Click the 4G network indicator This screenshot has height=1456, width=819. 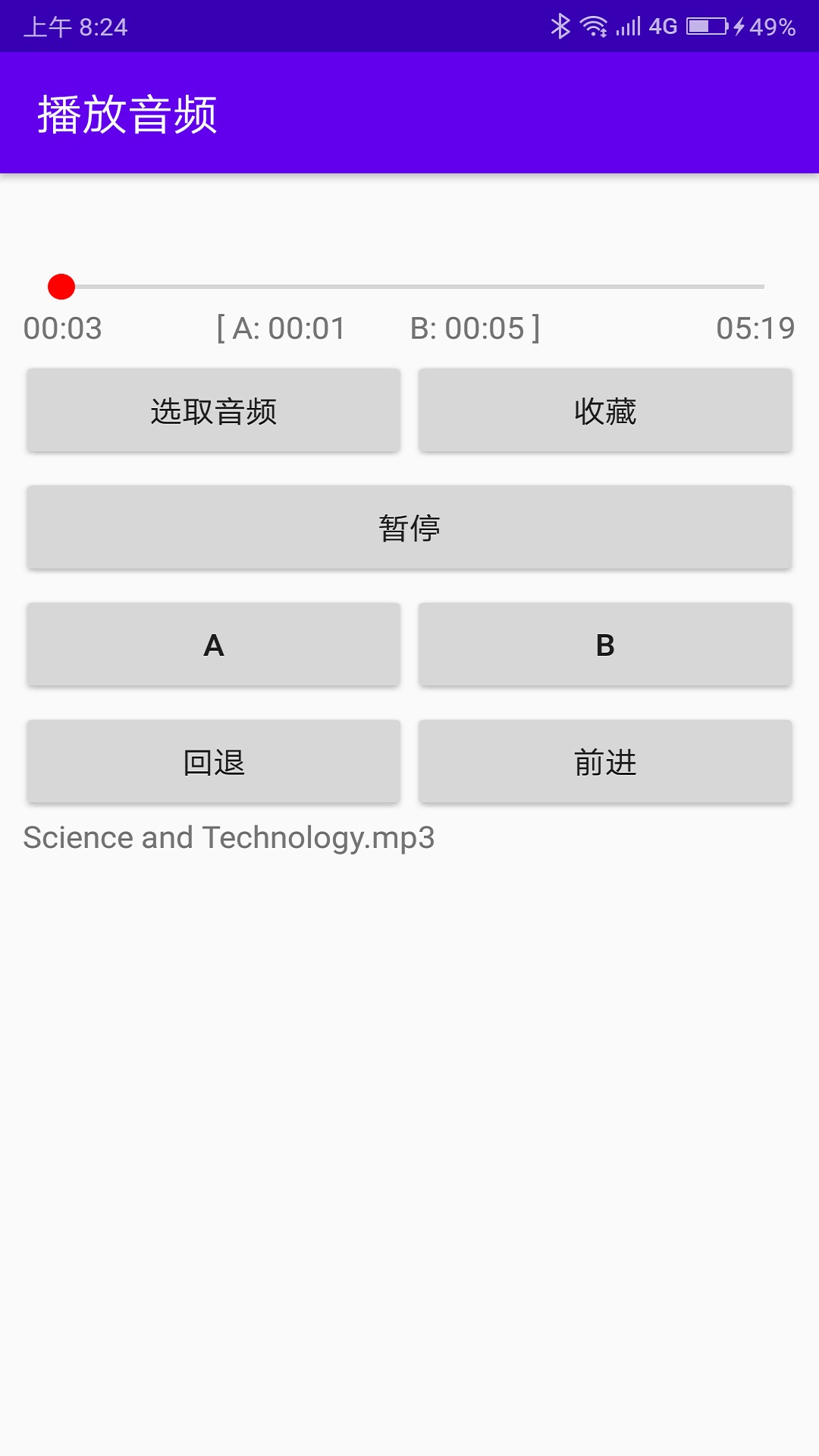coord(662,24)
